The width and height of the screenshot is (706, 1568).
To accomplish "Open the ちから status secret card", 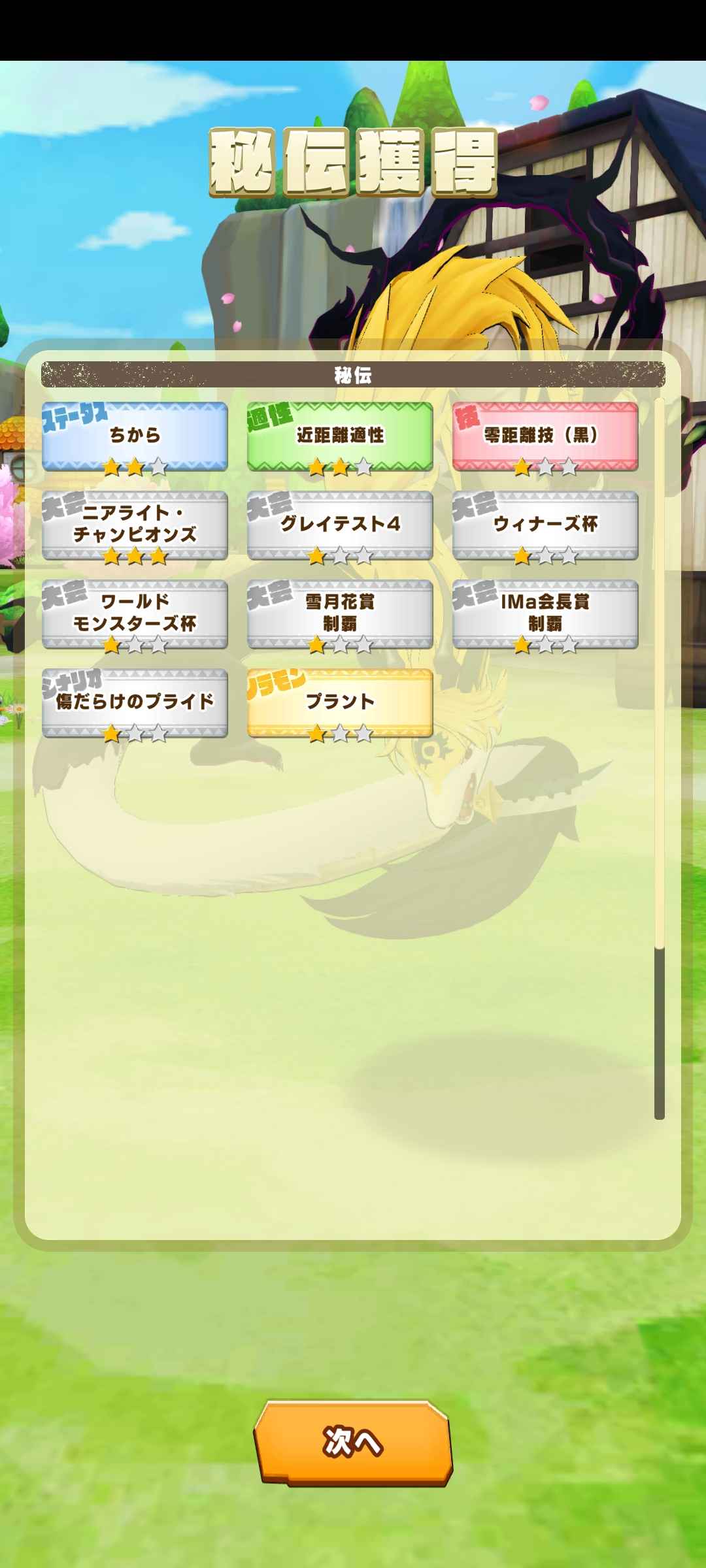I will click(135, 436).
